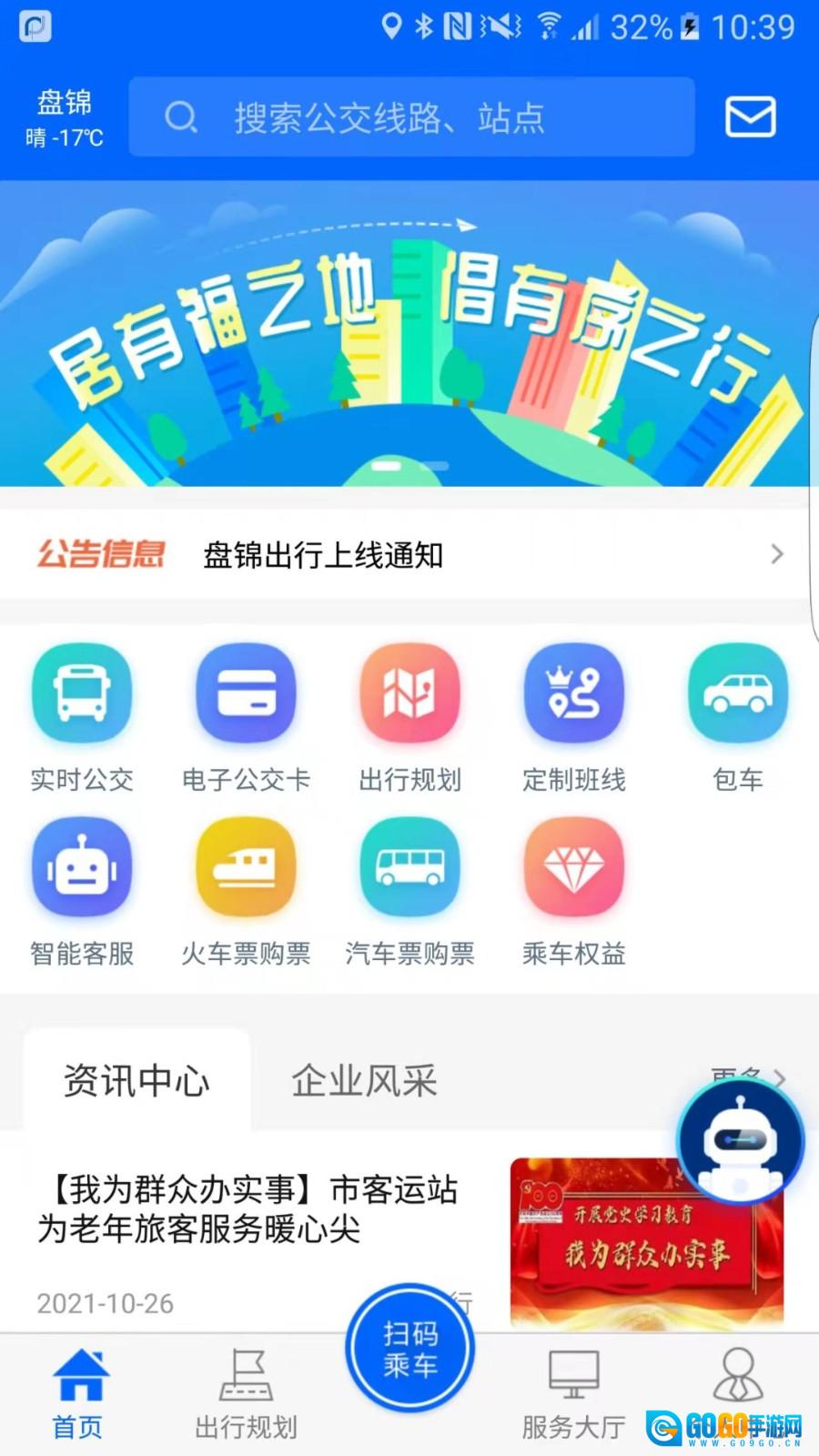Tap the 乘车权益 ride benefits icon
819x1456 pixels.
tap(573, 866)
